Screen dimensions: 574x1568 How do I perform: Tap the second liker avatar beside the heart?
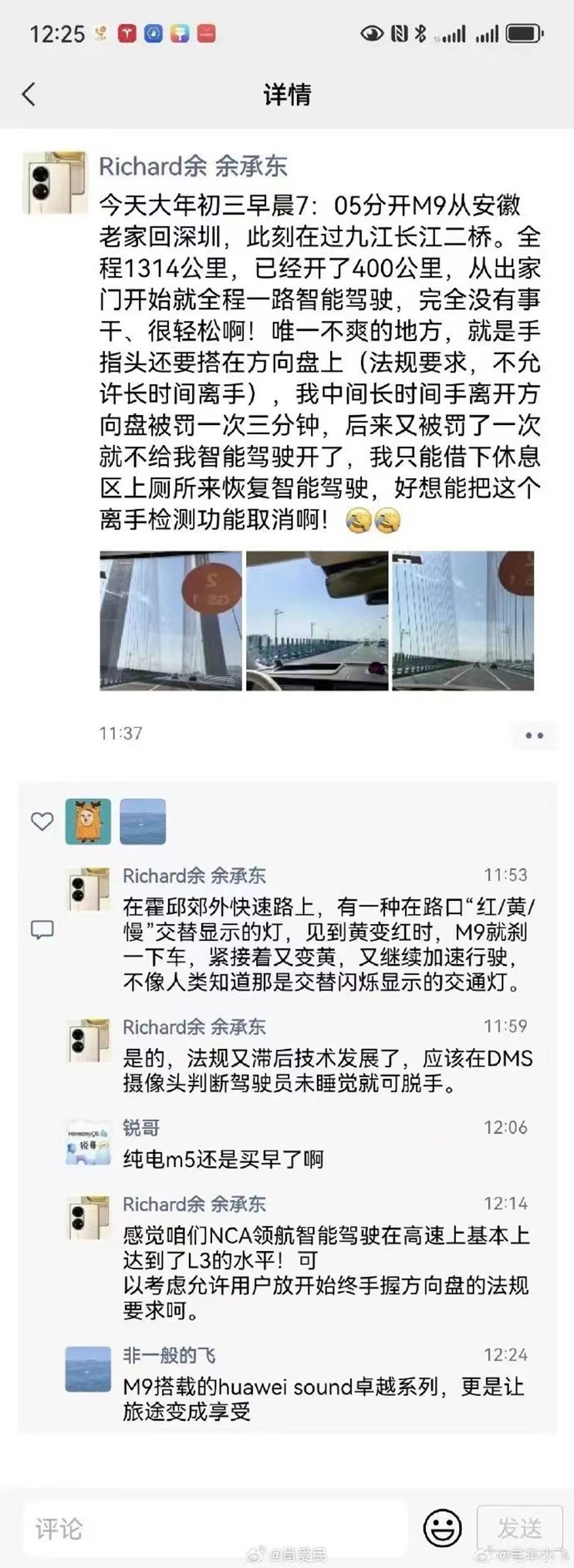coord(142,821)
